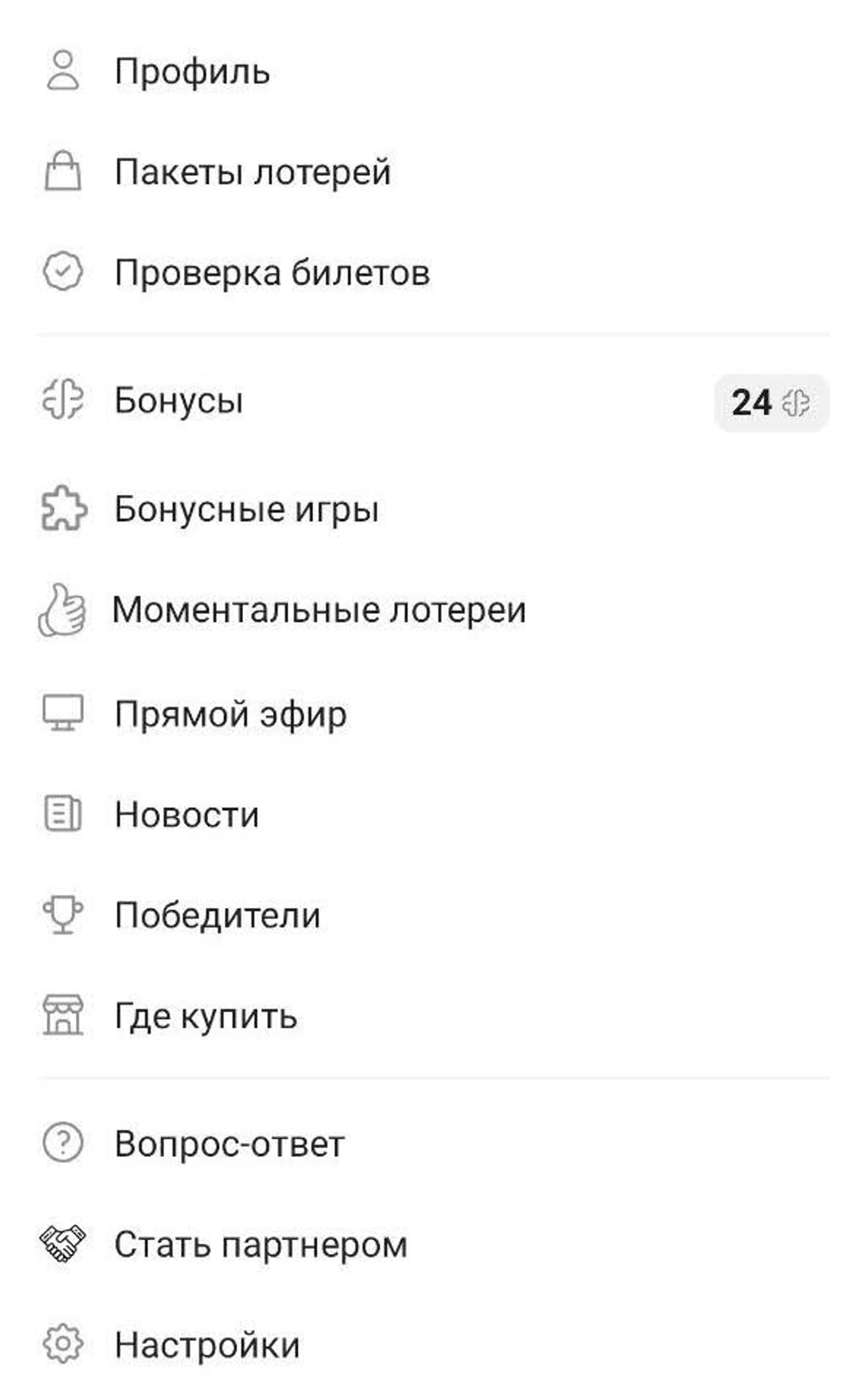
Task: Open the Бонусы section
Action: click(431, 401)
